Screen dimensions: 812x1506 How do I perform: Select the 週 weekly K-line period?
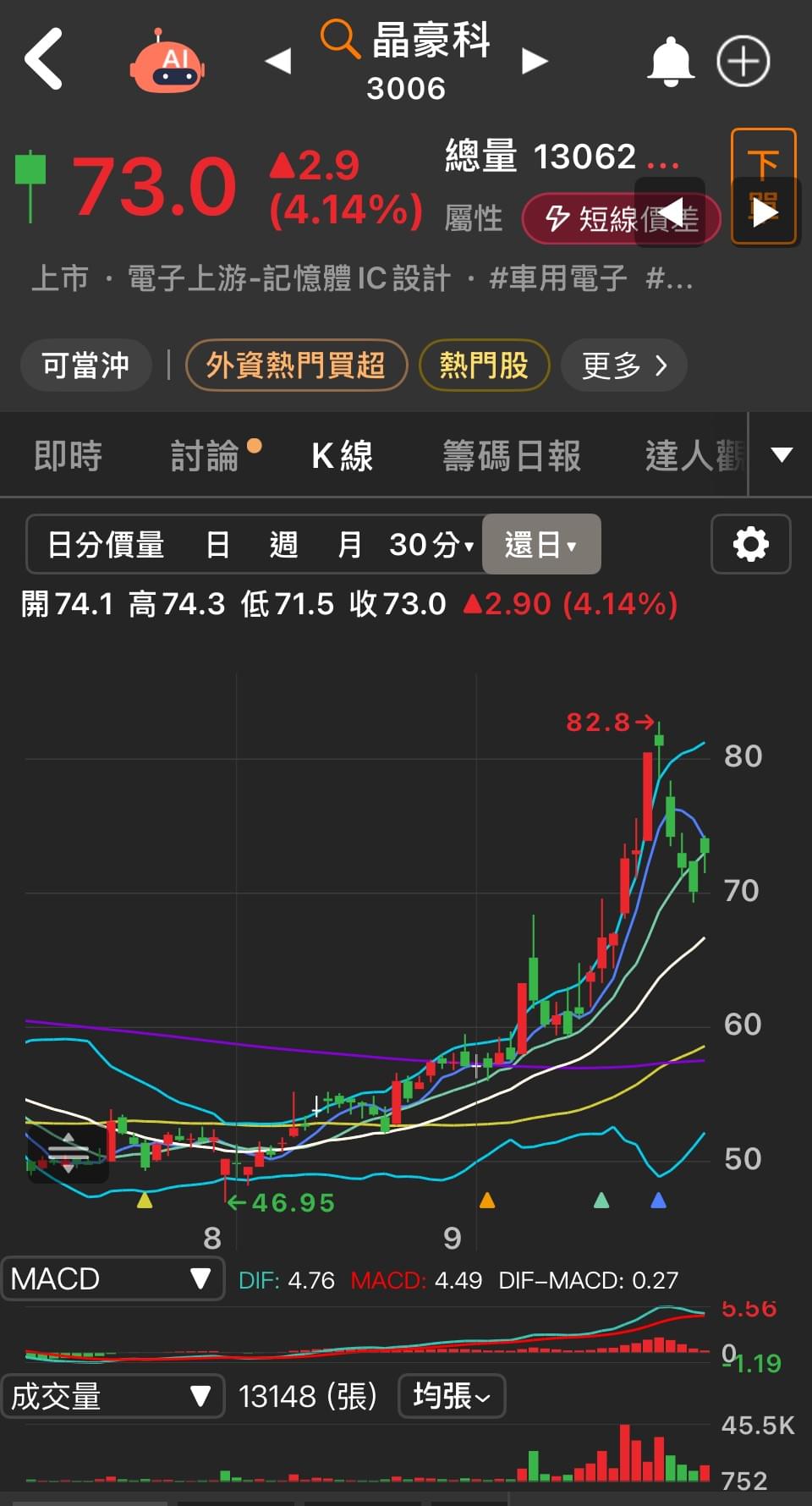(x=283, y=545)
